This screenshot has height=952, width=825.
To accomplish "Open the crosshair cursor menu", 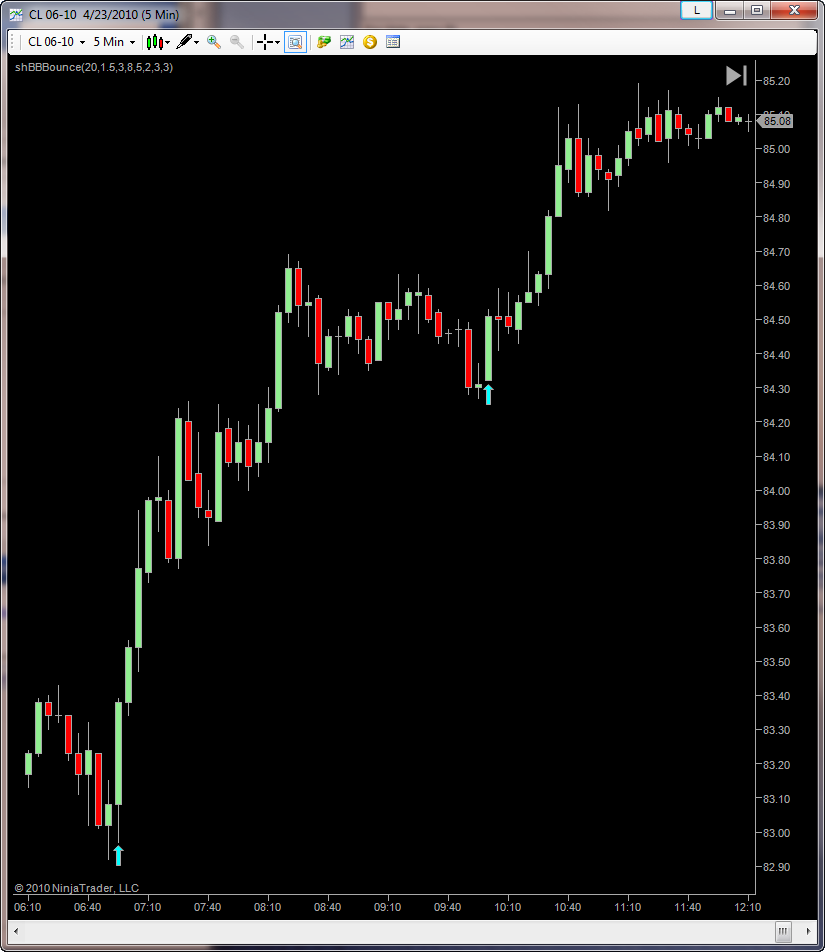I will point(268,42).
